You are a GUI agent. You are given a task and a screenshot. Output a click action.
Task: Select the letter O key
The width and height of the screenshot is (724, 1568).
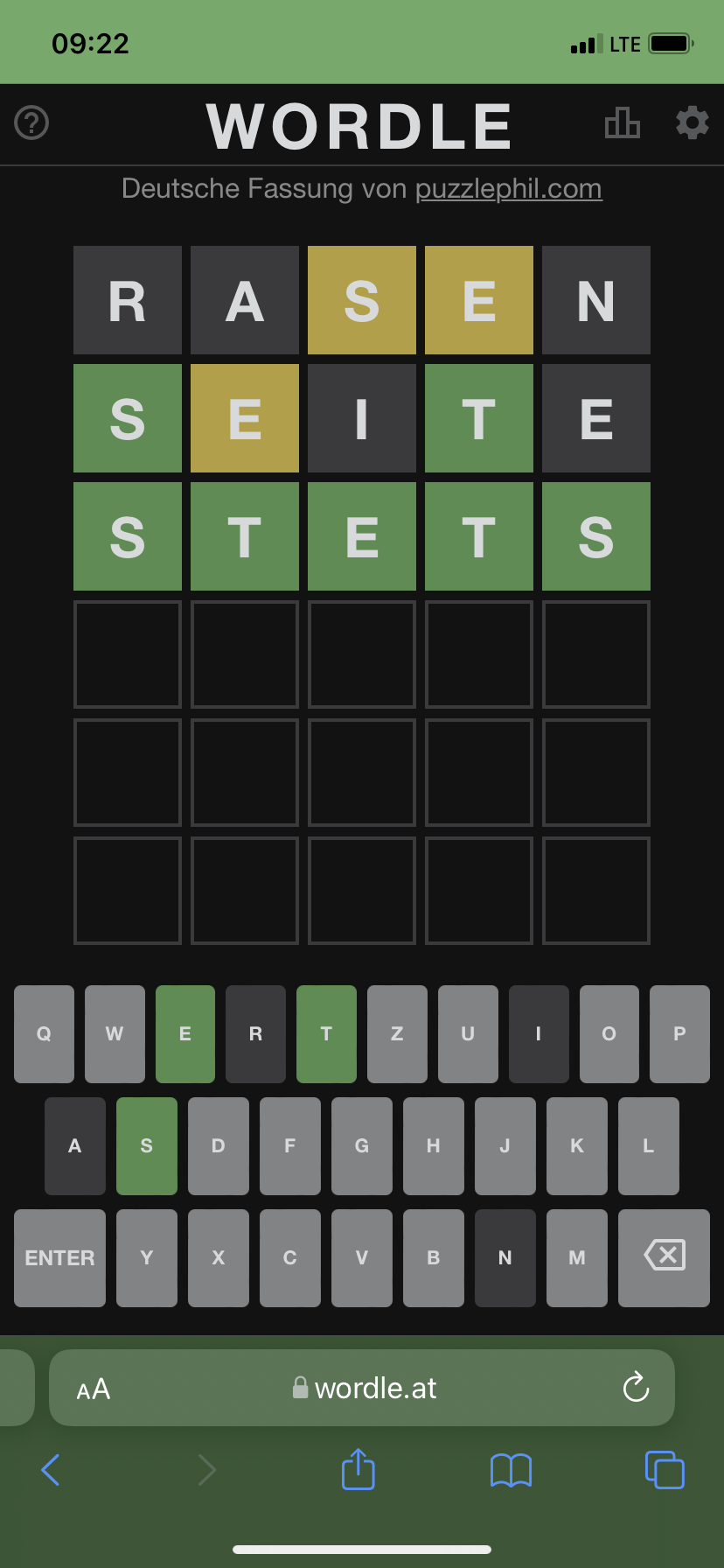click(609, 1034)
